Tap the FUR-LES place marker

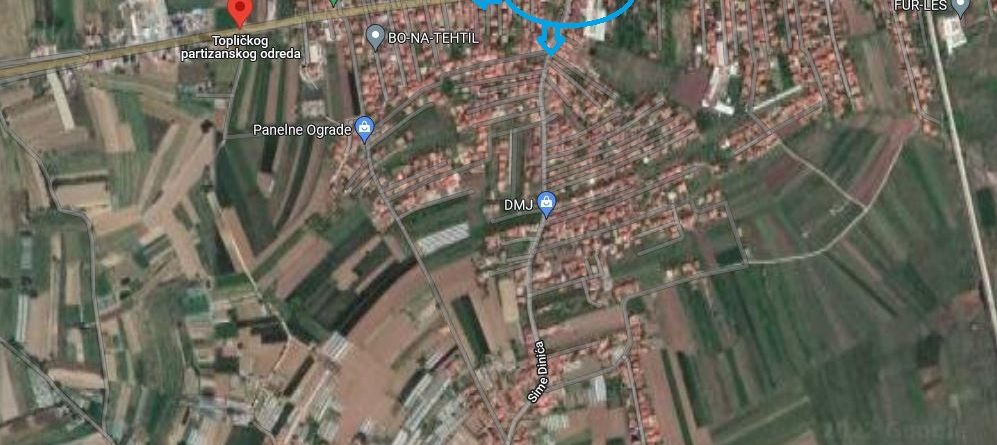pyautogui.click(x=961, y=7)
